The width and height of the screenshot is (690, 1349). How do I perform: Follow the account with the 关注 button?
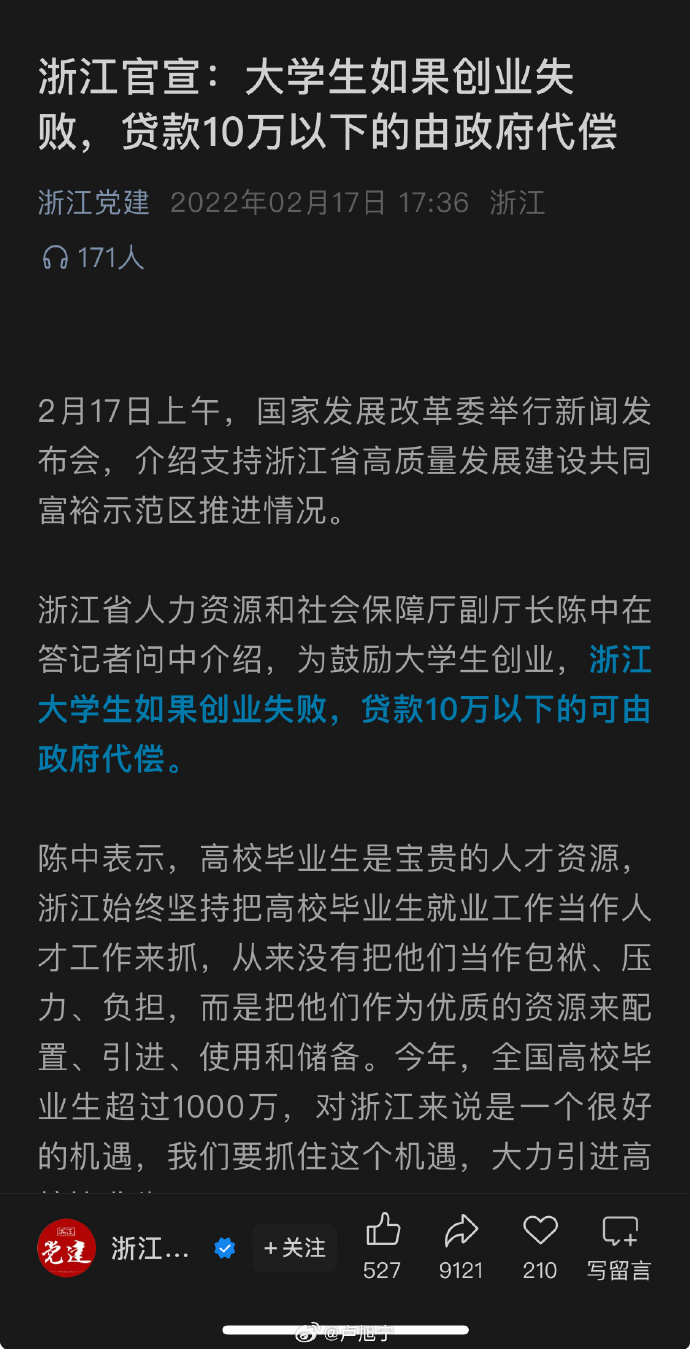(x=294, y=1248)
